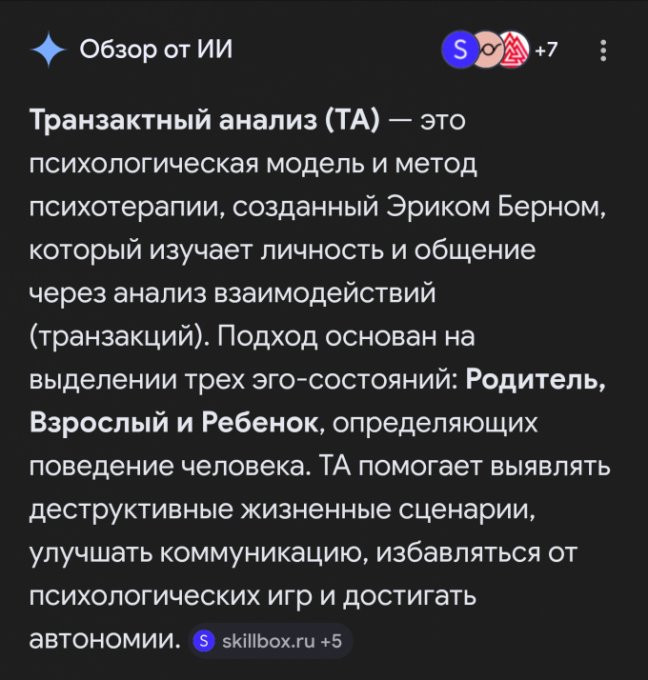Open the skillbox.ru +5 source chip
The height and width of the screenshot is (680, 648).
tap(270, 642)
